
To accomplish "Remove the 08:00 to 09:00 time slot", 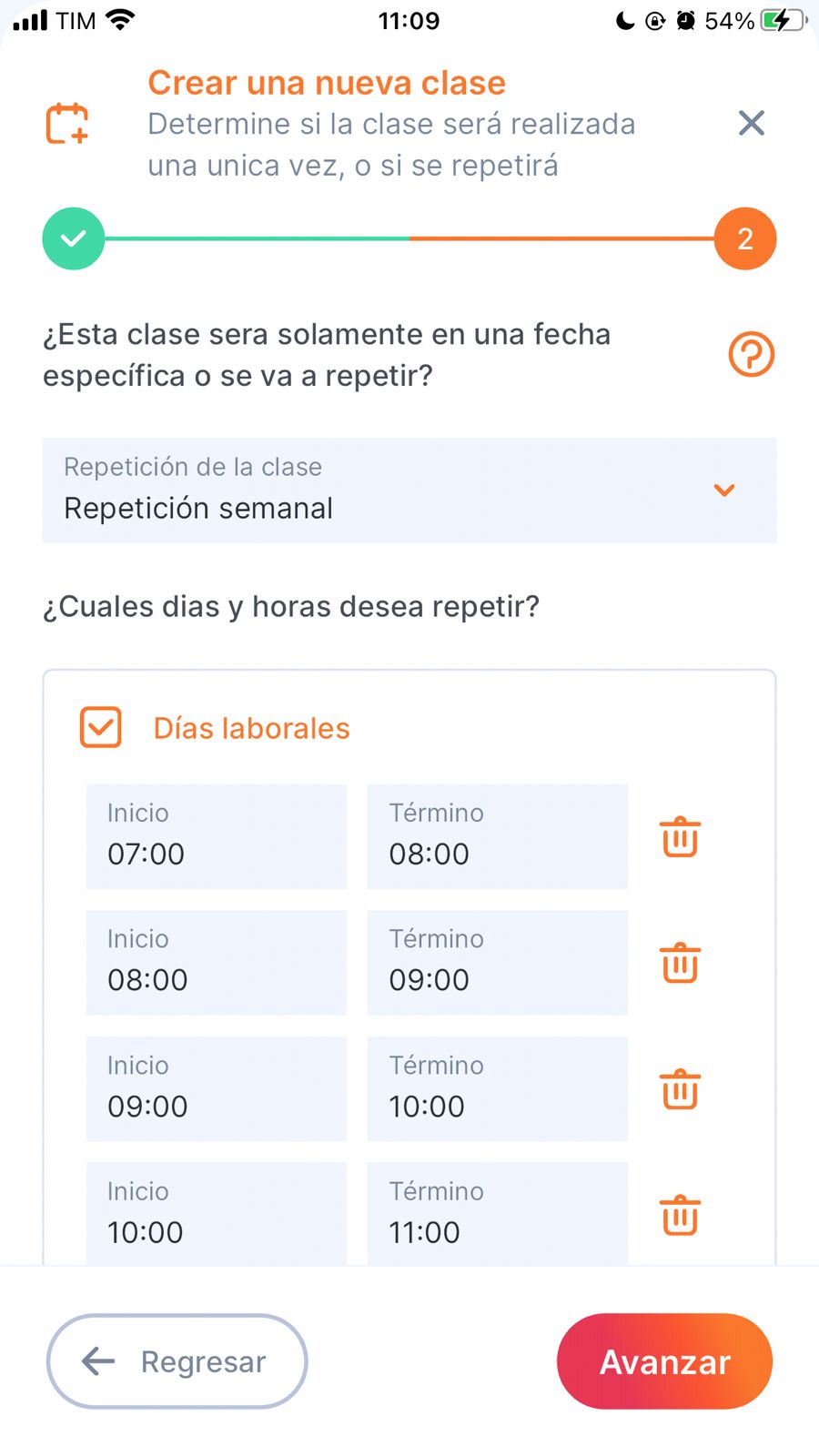I will click(x=680, y=963).
